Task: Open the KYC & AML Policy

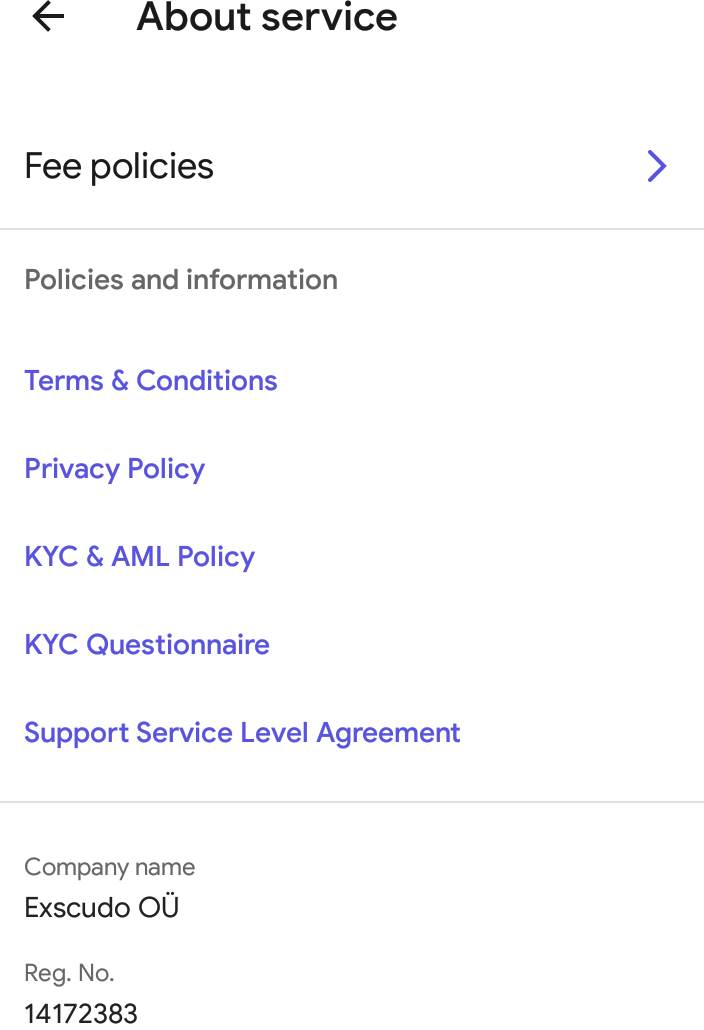Action: [x=140, y=557]
